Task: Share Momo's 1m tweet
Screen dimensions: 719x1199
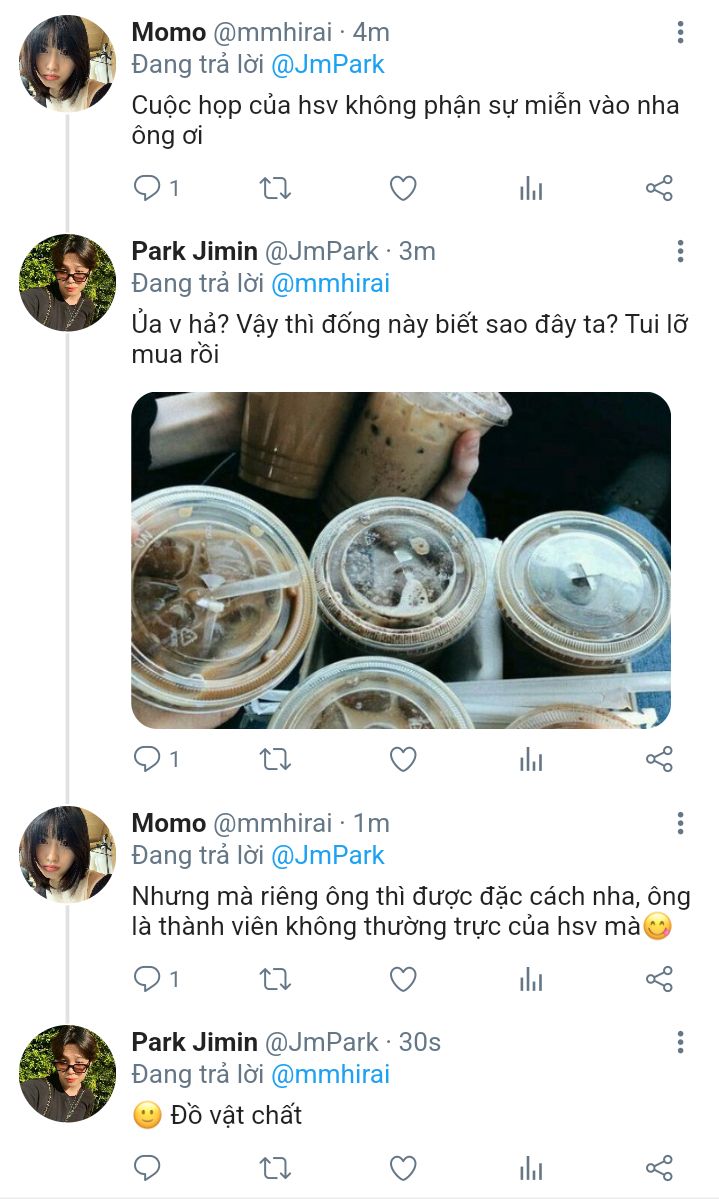Action: 659,979
